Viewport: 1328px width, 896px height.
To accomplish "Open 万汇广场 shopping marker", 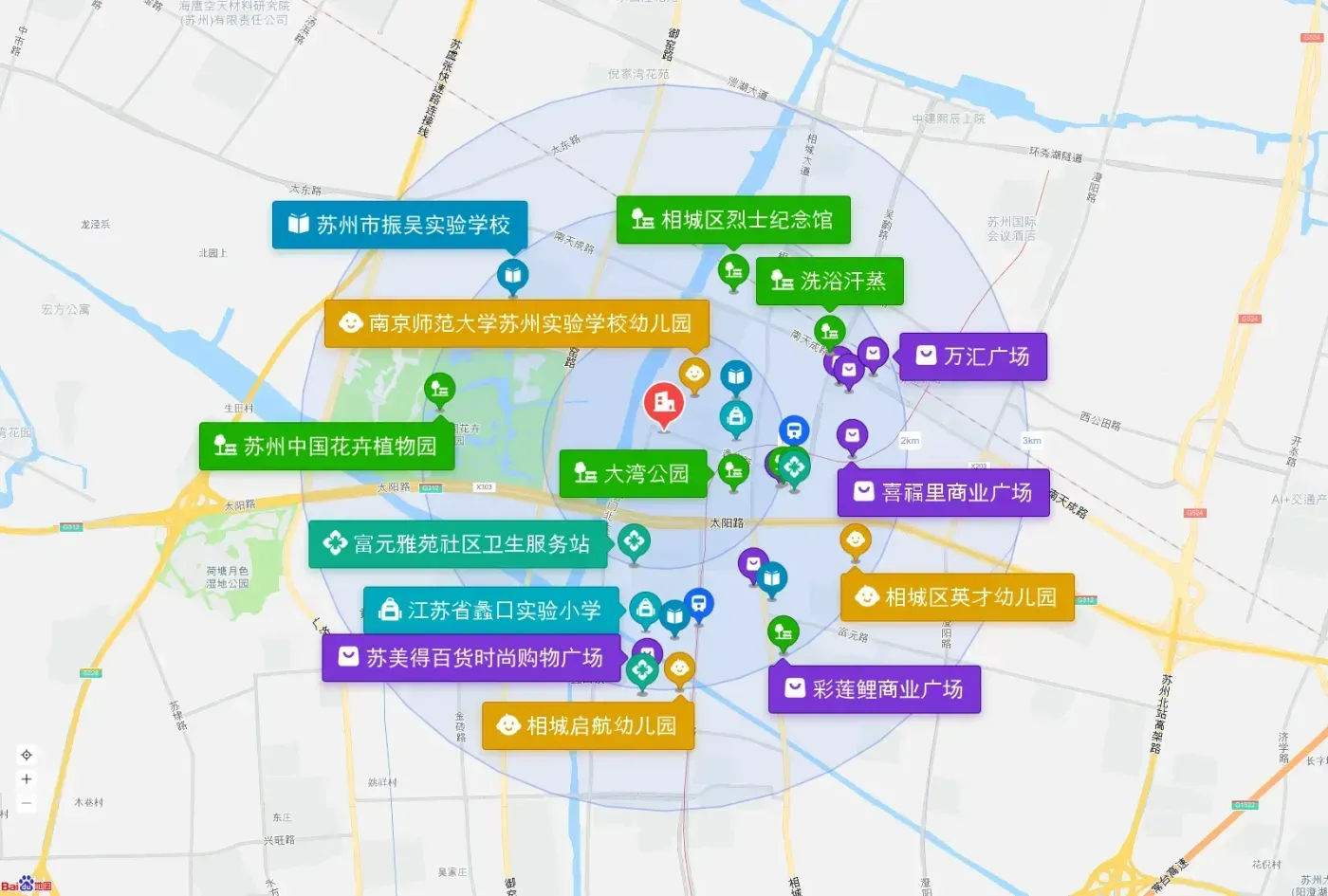I will [x=973, y=357].
